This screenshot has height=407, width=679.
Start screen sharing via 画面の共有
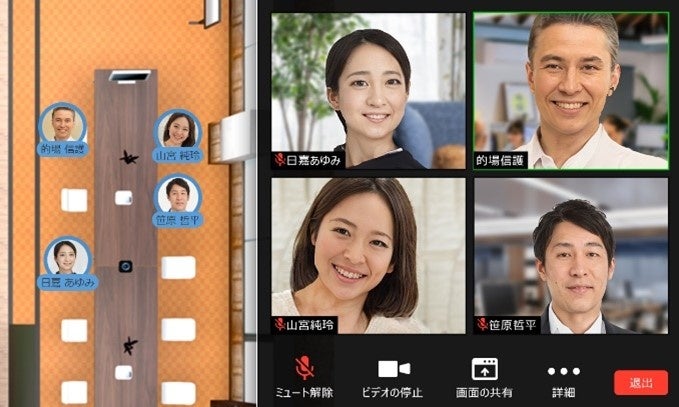tap(484, 377)
